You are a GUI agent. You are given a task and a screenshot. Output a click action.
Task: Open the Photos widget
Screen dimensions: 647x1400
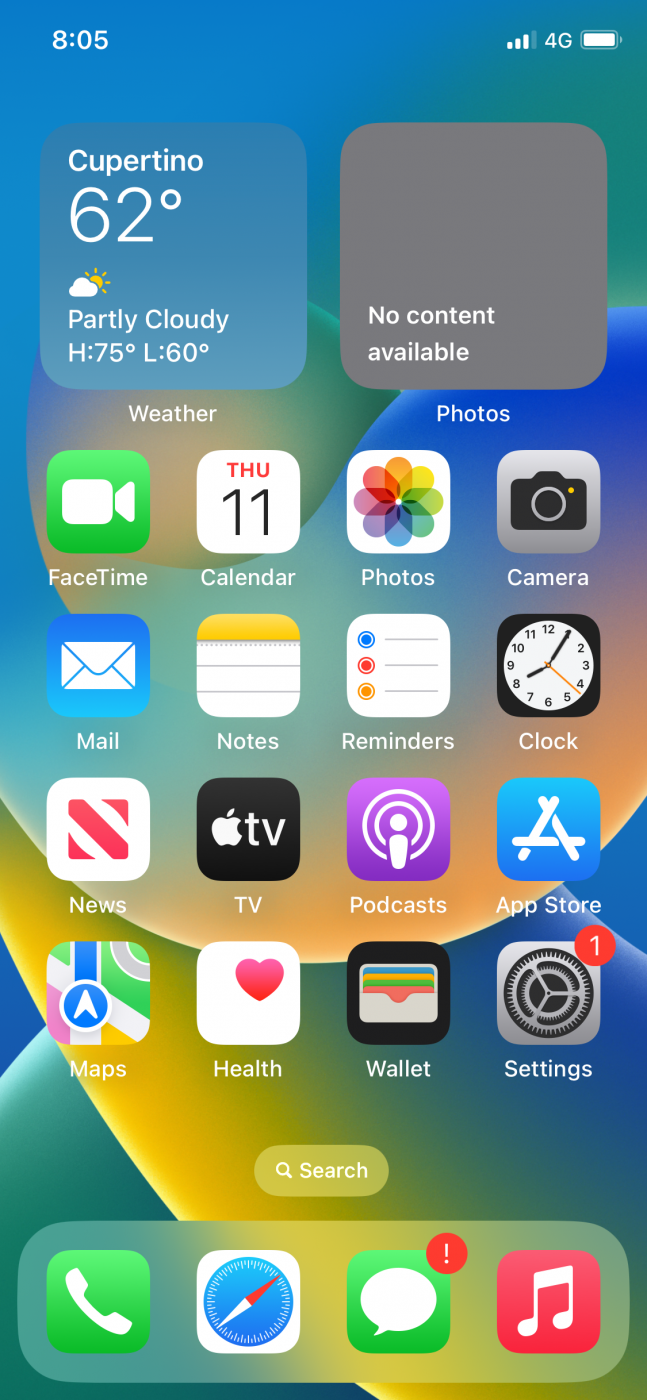(x=473, y=256)
